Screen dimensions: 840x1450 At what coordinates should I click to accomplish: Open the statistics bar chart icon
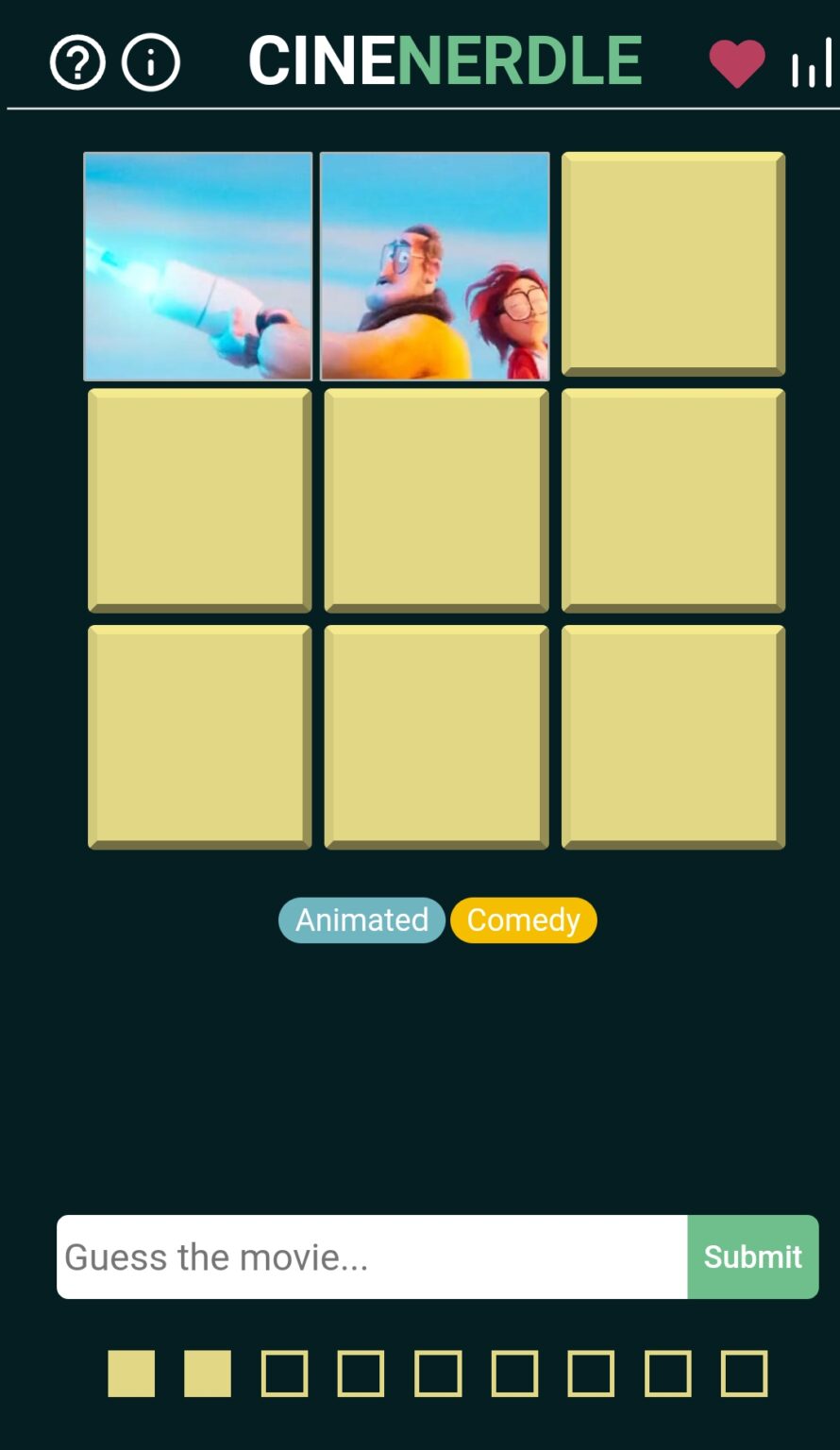point(812,64)
